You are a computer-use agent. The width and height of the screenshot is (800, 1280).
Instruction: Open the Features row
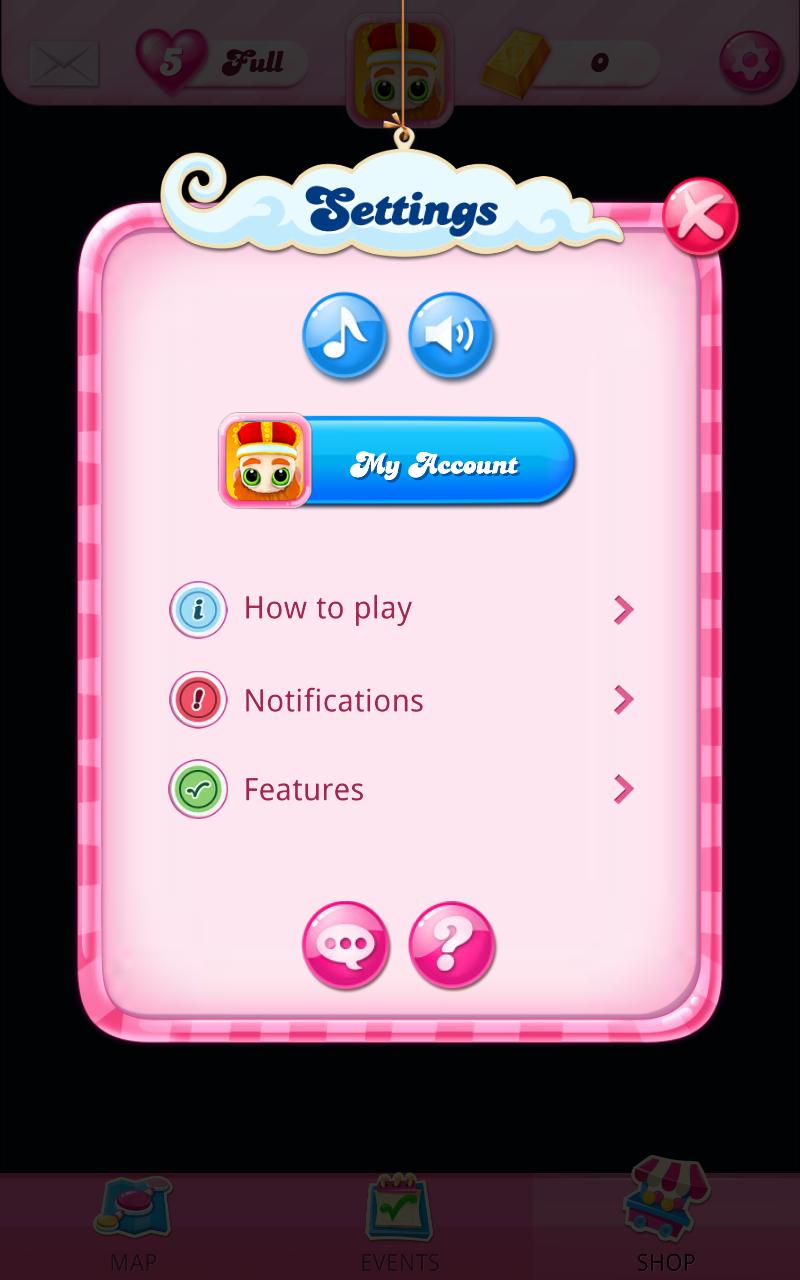401,789
